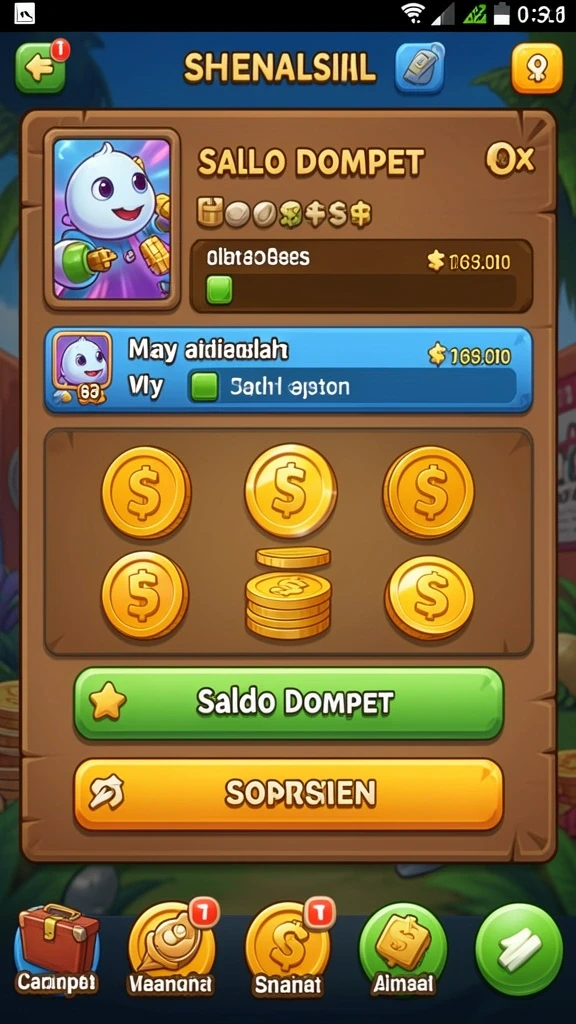Close the Sallo Dompet panel

509,159
